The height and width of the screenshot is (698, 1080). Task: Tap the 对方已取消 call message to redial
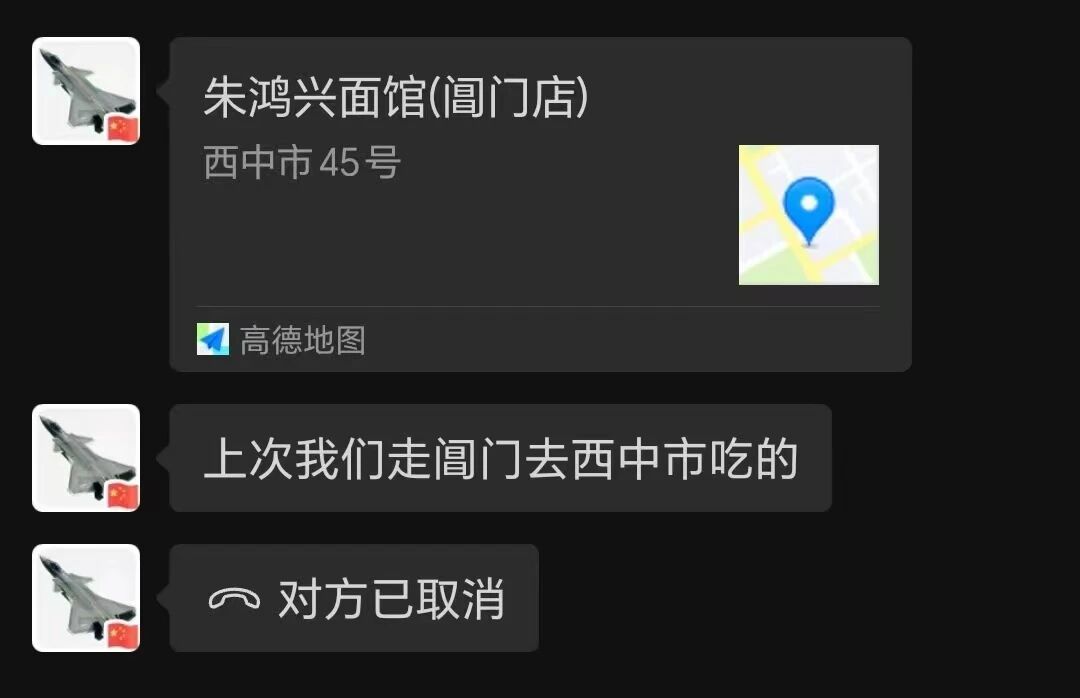tap(354, 598)
